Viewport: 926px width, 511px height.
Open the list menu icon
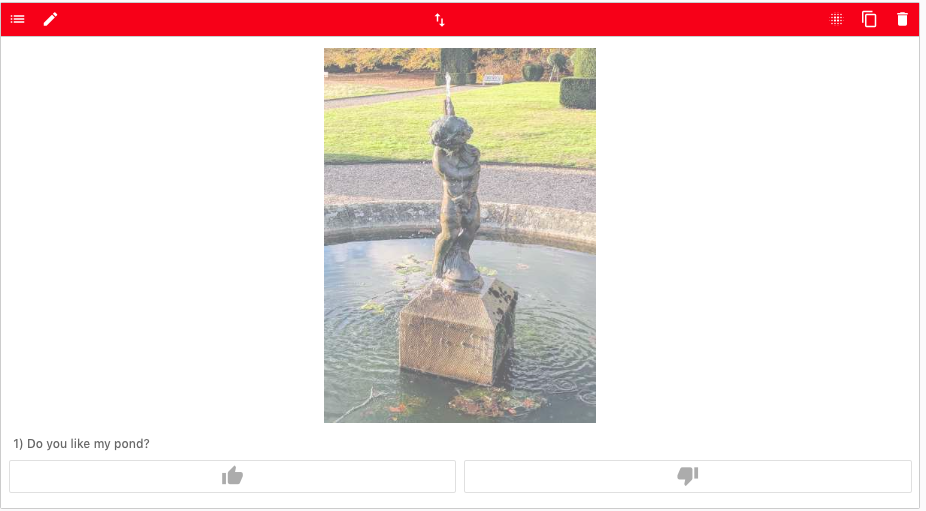[x=17, y=19]
